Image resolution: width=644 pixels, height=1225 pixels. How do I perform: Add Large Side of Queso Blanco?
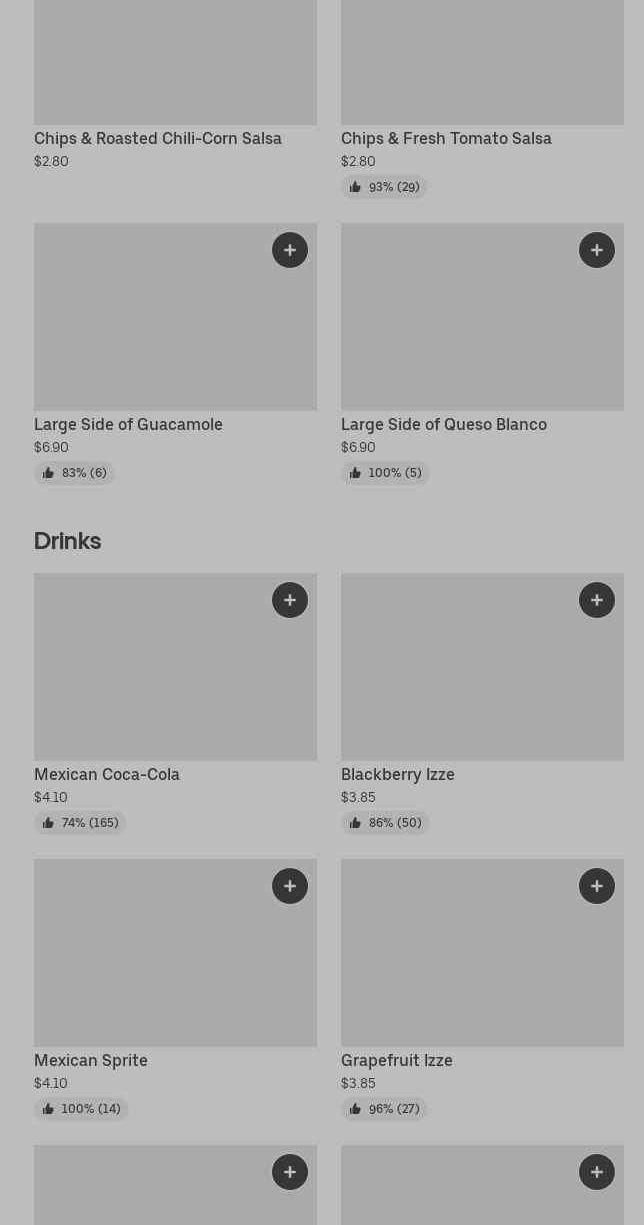(x=597, y=250)
